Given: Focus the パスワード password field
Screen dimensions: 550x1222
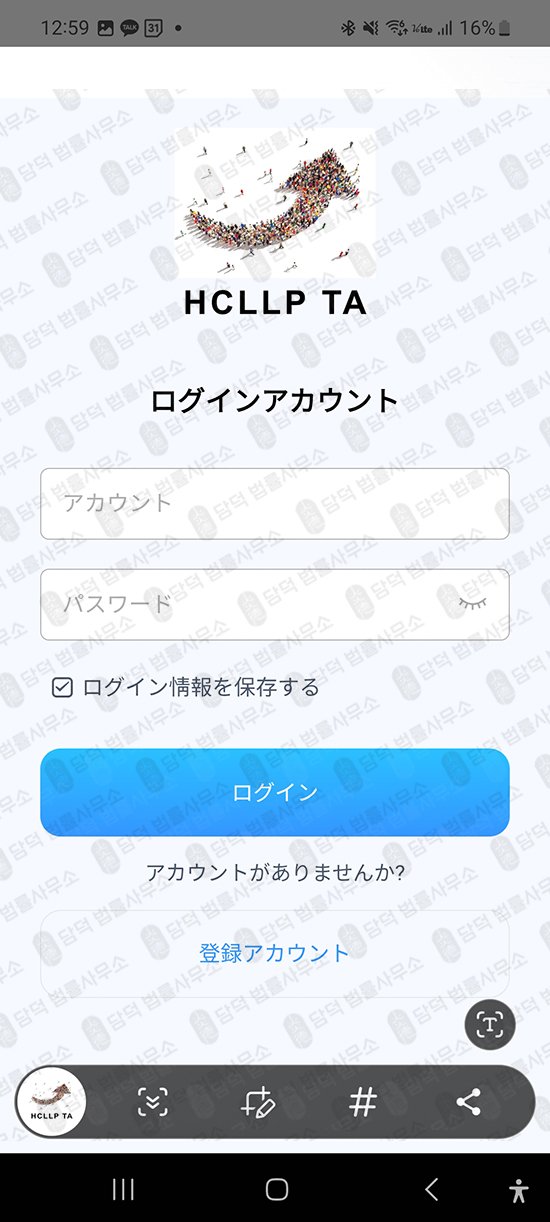Looking at the screenshot, I should [x=275, y=604].
